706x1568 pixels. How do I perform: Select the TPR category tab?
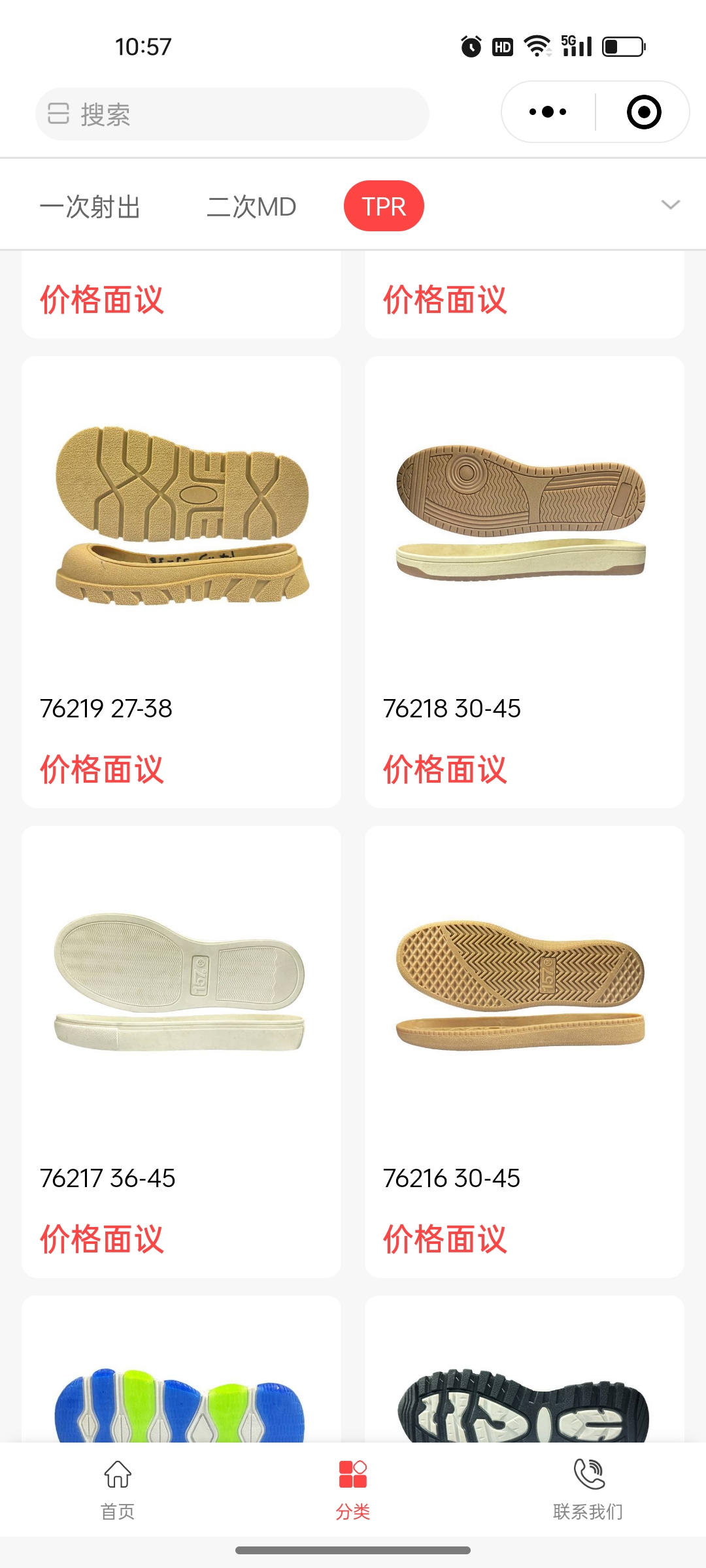click(384, 206)
